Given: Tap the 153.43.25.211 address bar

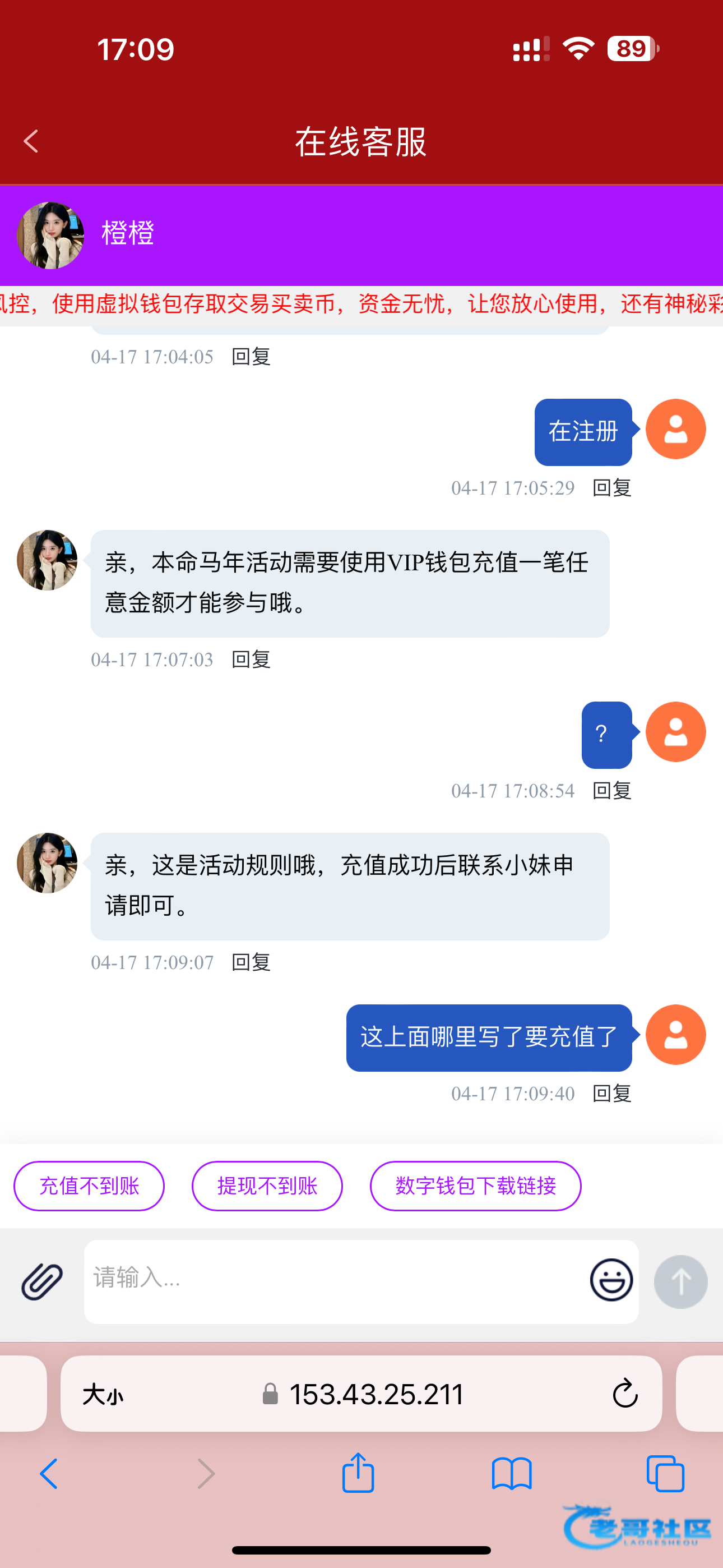Looking at the screenshot, I should pyautogui.click(x=361, y=1393).
